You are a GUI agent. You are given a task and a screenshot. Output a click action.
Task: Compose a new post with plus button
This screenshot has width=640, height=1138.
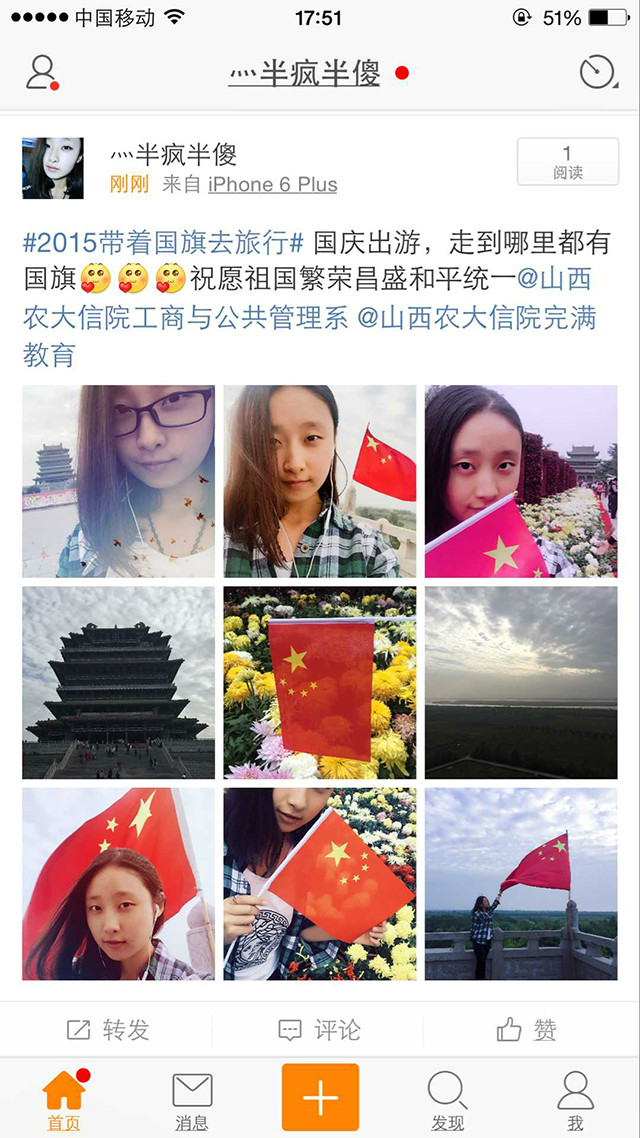tap(320, 1097)
